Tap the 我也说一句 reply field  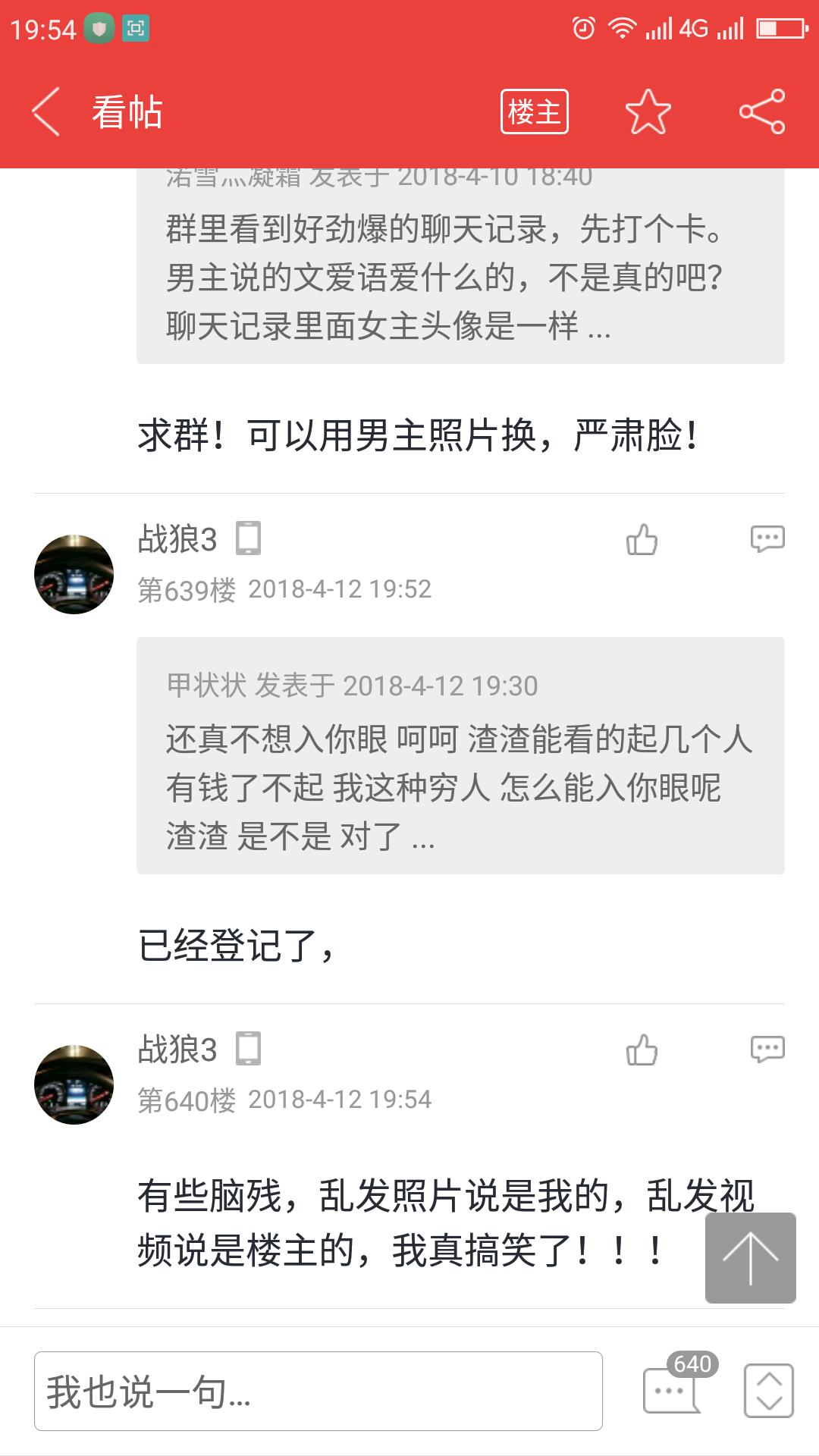click(x=318, y=1392)
